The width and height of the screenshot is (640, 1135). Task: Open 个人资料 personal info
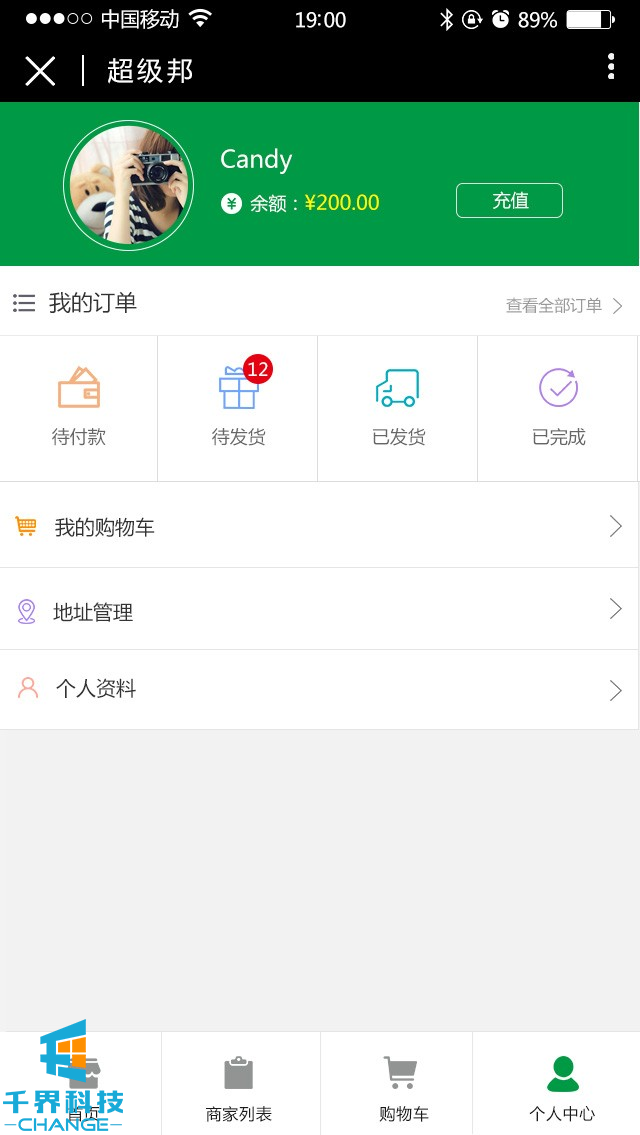319,689
